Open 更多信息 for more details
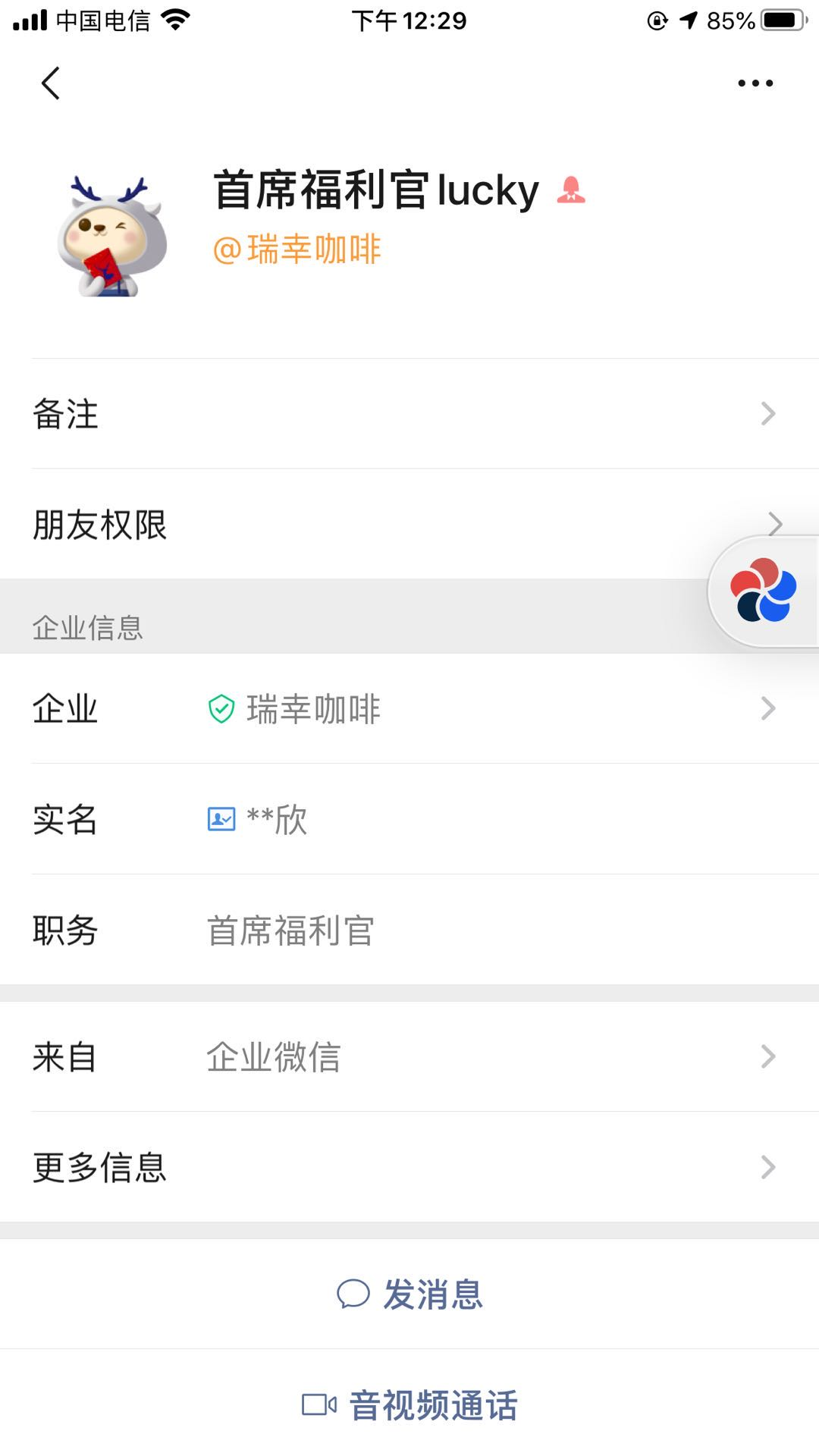The height and width of the screenshot is (1456, 819). pos(409,1167)
